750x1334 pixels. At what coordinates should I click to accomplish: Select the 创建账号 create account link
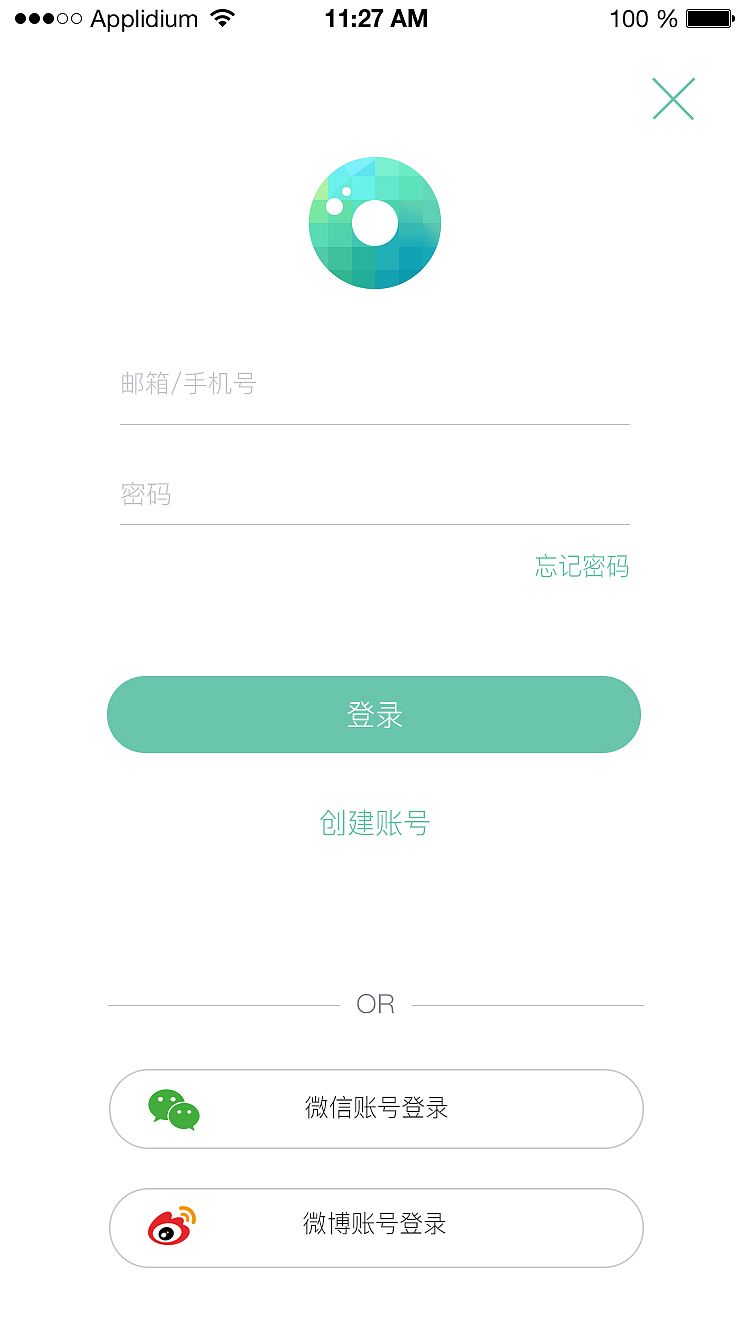374,823
